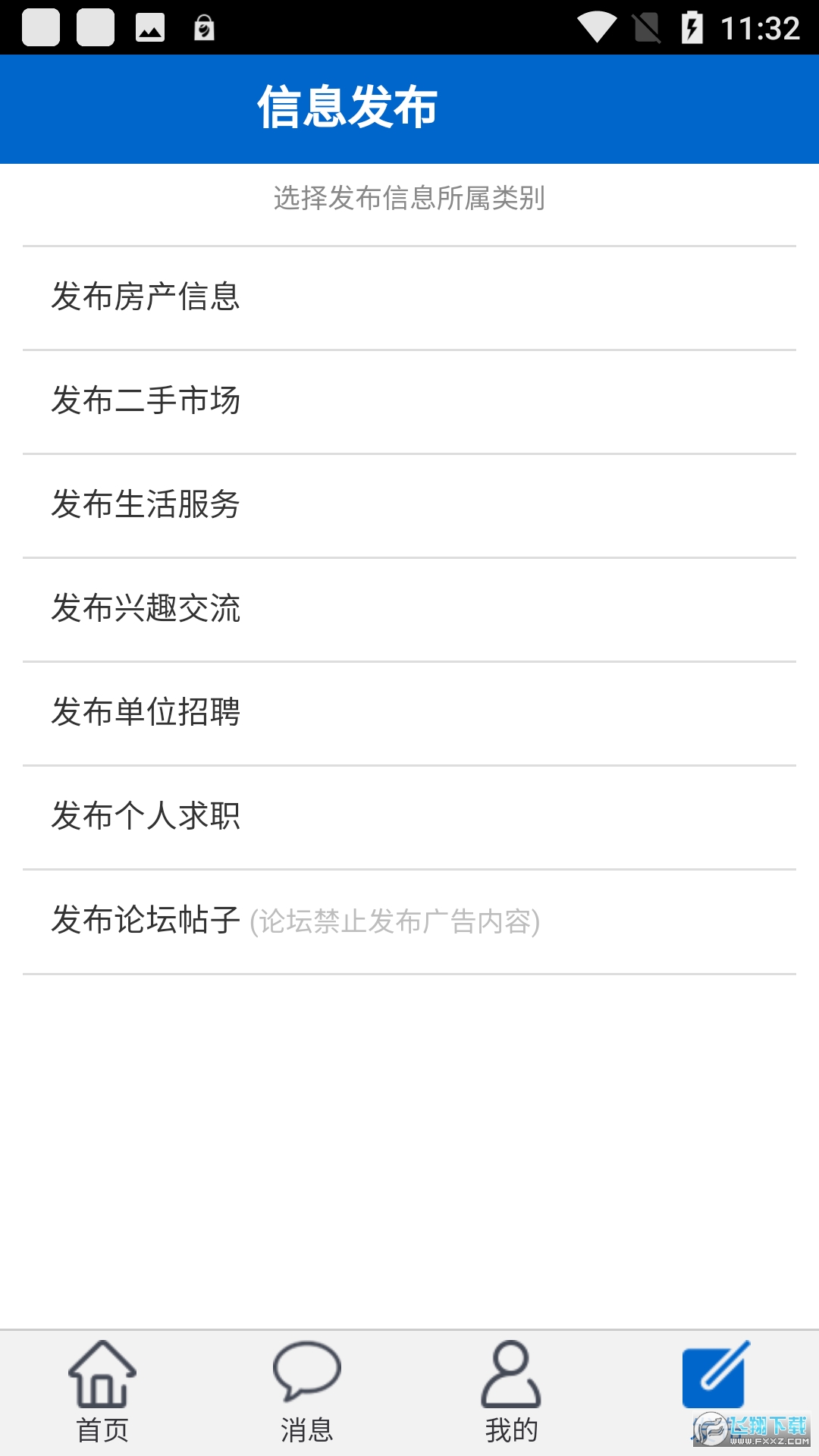Switch to the 首页 tab

pyautogui.click(x=102, y=1429)
